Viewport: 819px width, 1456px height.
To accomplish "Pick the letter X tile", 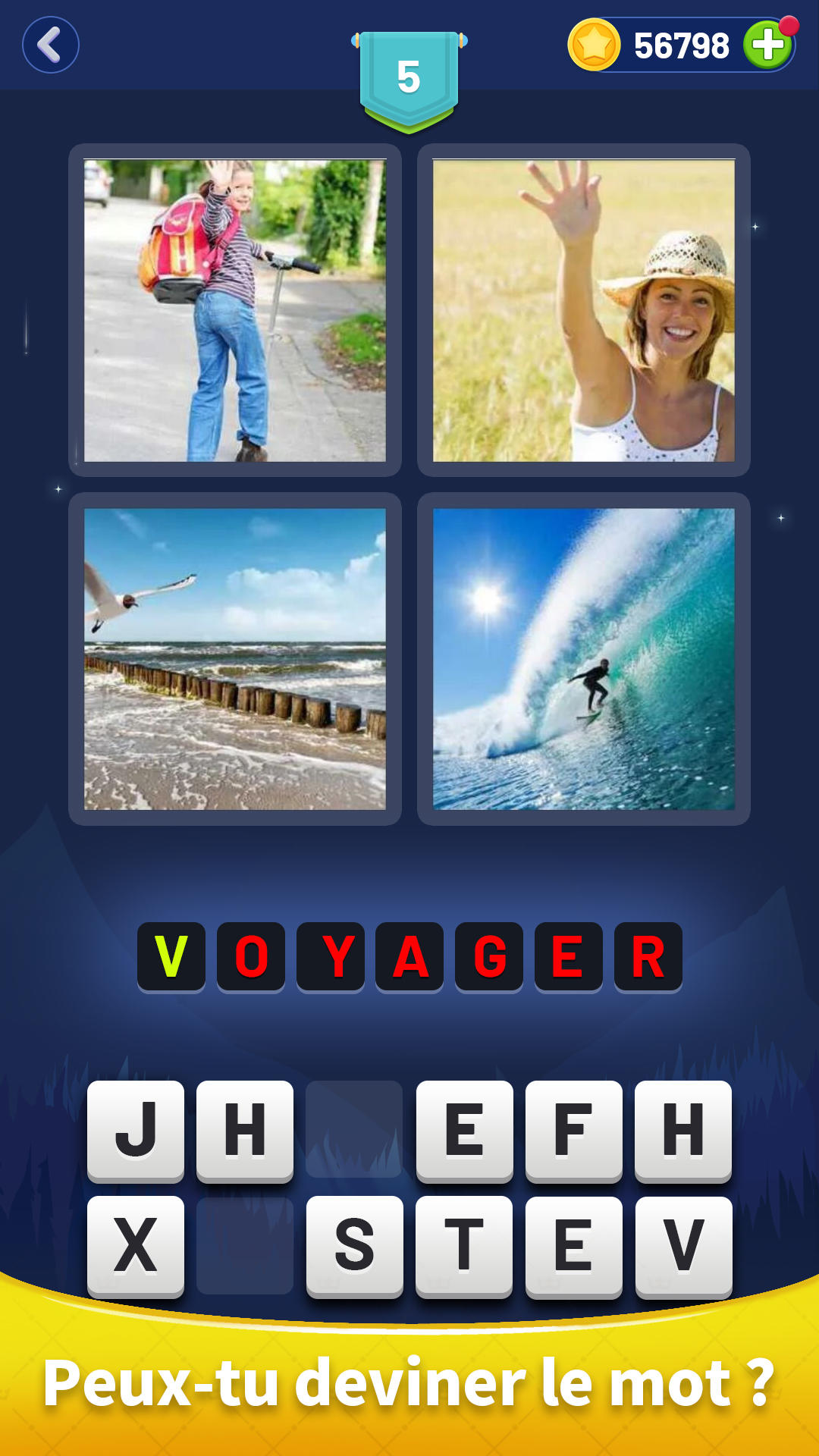I will tap(136, 1244).
